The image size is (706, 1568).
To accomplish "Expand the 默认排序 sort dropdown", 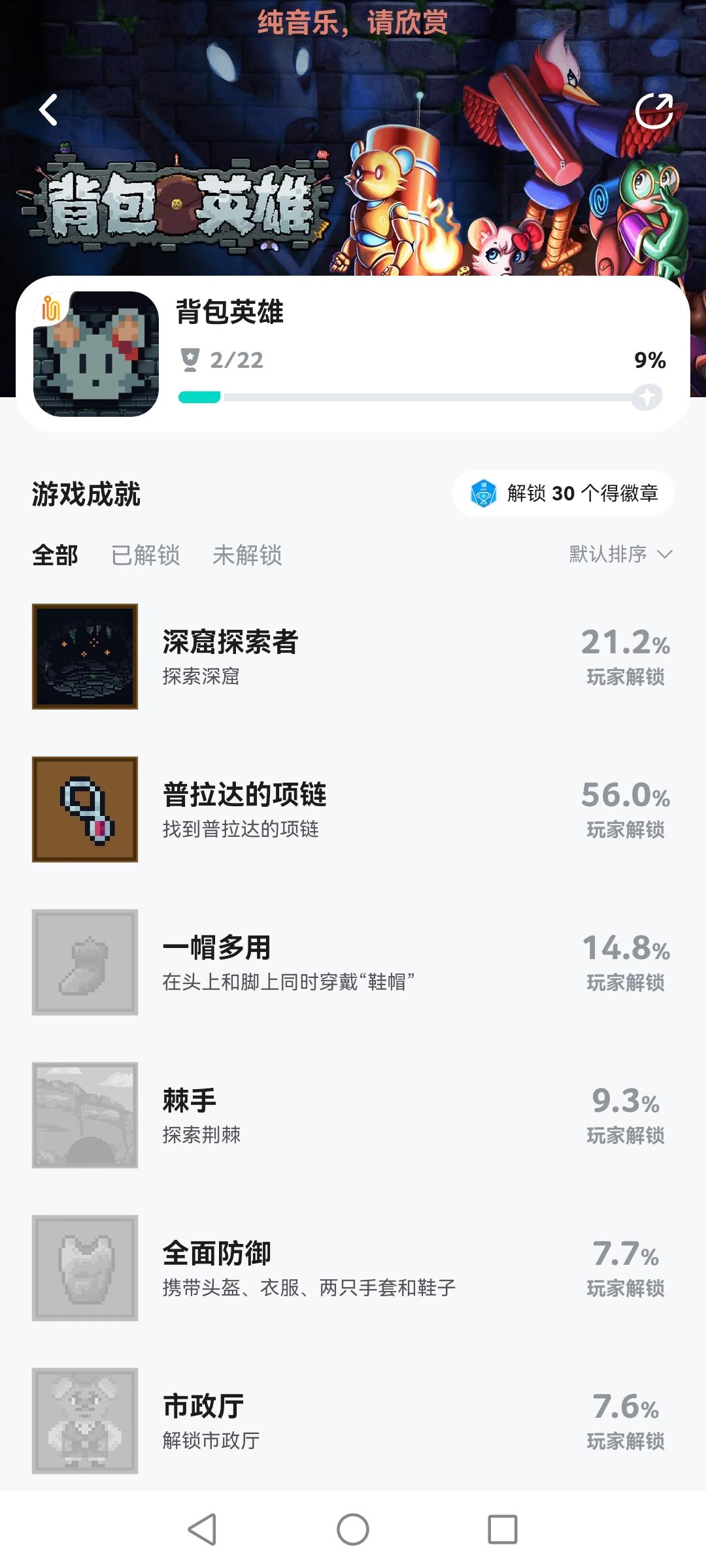I will tap(620, 555).
